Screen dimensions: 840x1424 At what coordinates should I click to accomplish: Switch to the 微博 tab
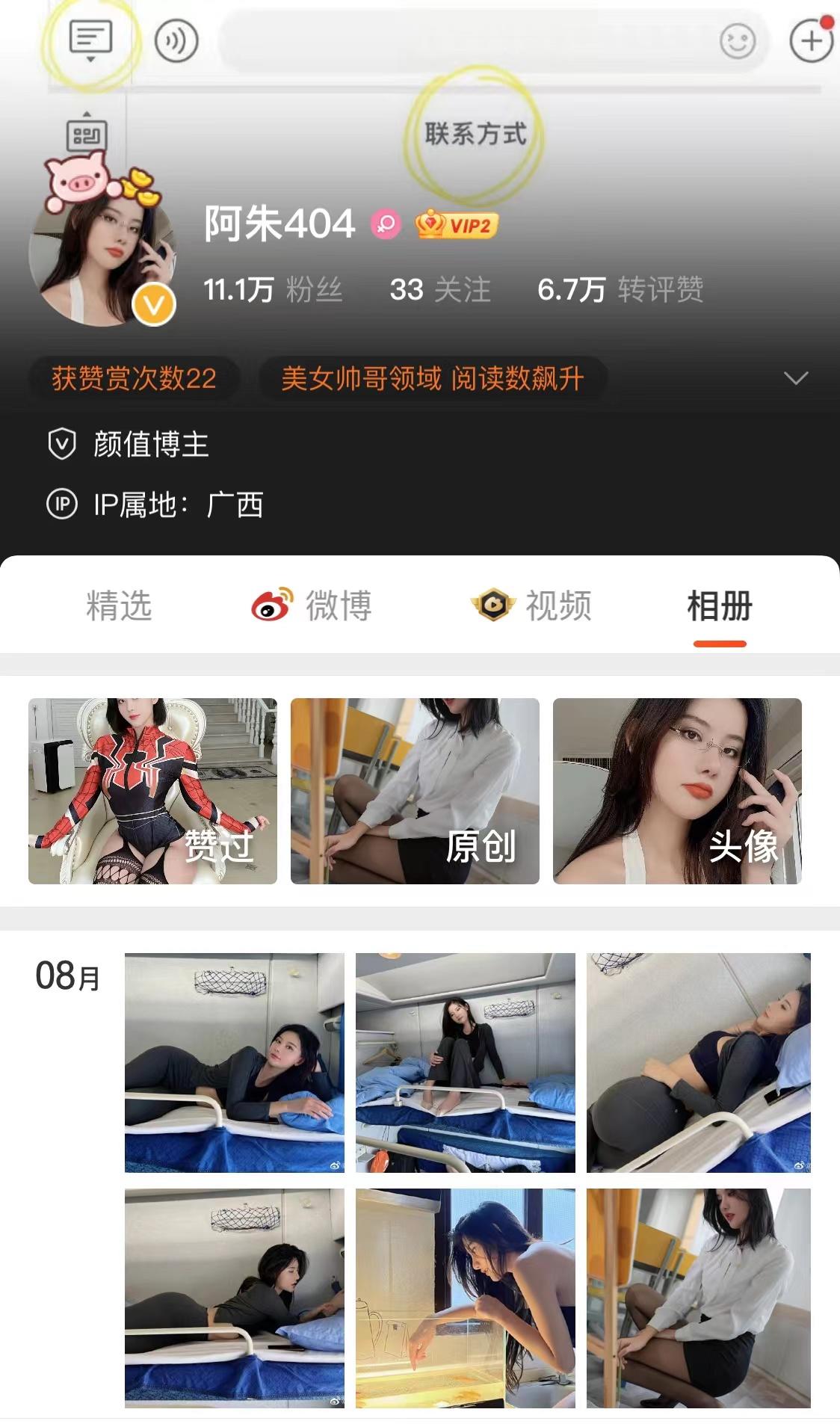[312, 605]
